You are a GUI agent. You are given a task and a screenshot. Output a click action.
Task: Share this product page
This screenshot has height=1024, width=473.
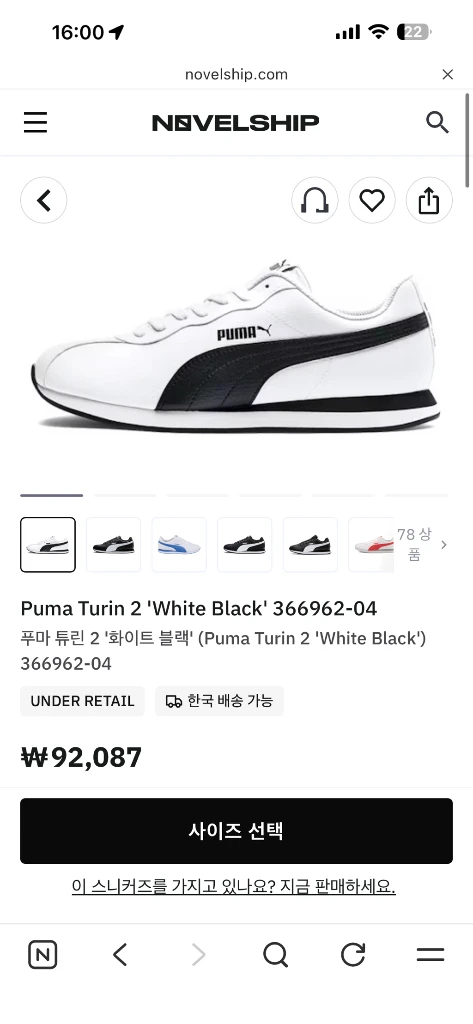pos(429,200)
